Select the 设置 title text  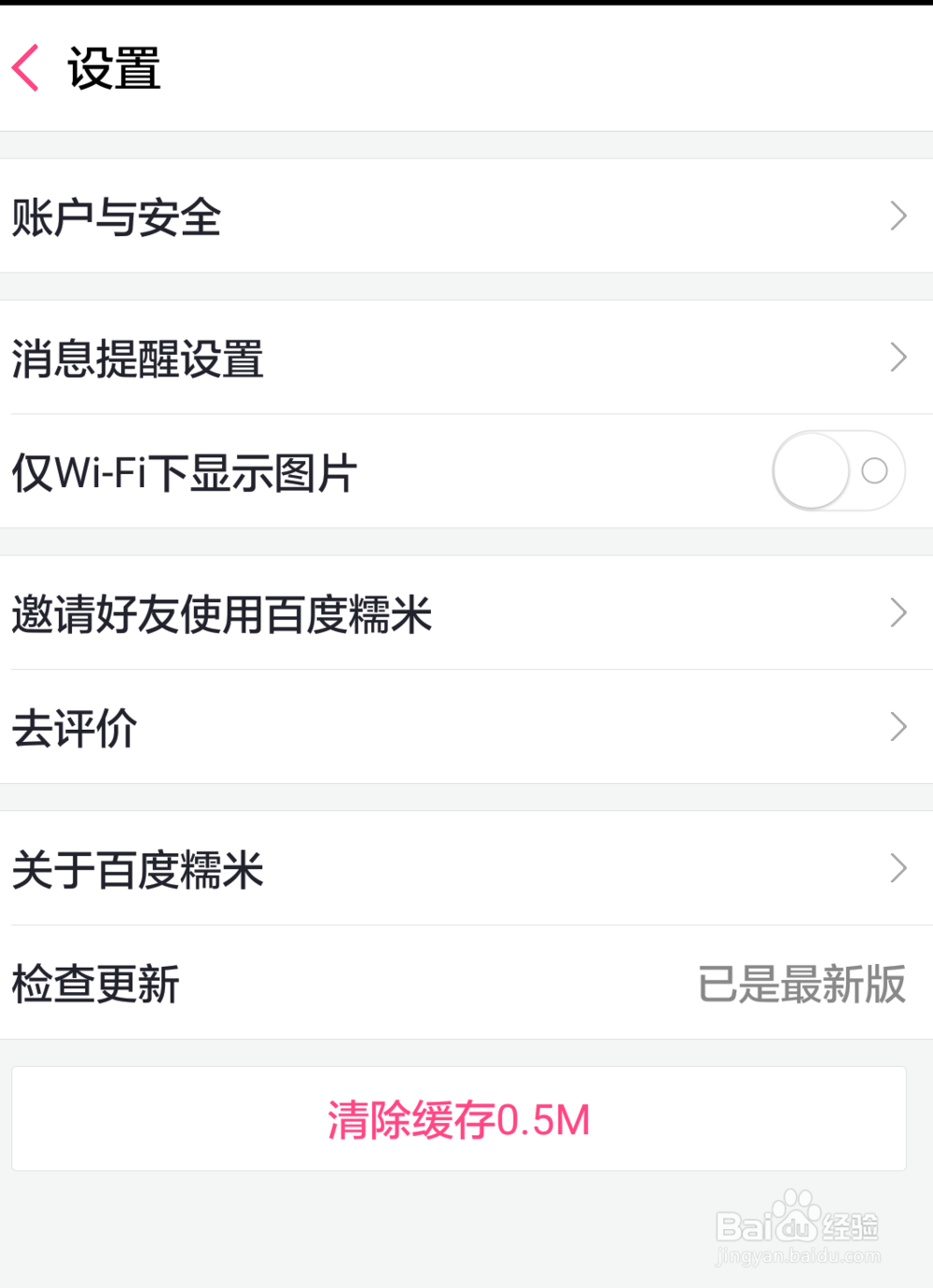pyautogui.click(x=113, y=68)
